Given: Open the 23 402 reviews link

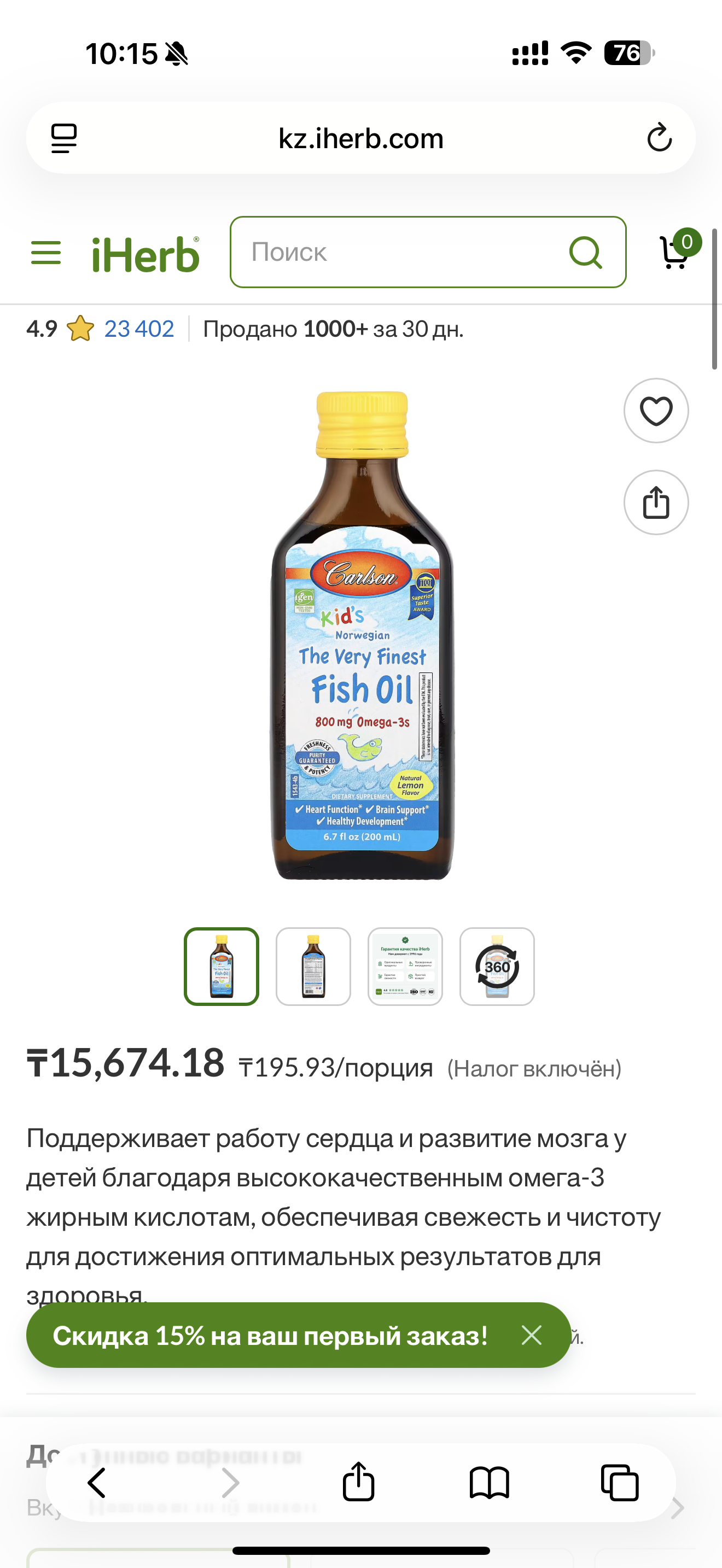Looking at the screenshot, I should point(139,329).
